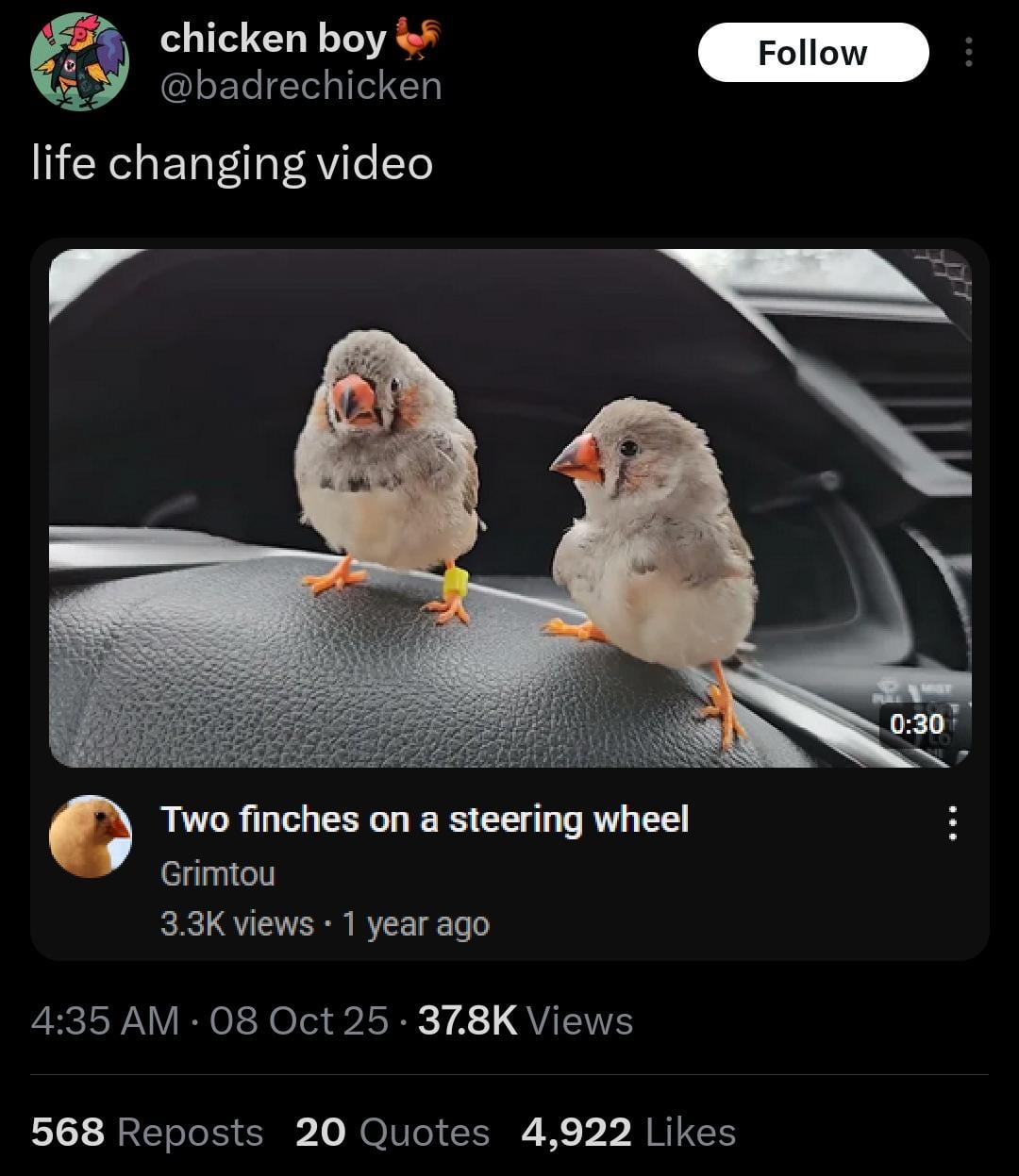View the 20 Quotes list
Viewport: 1019px width, 1176px height.
(x=393, y=1132)
